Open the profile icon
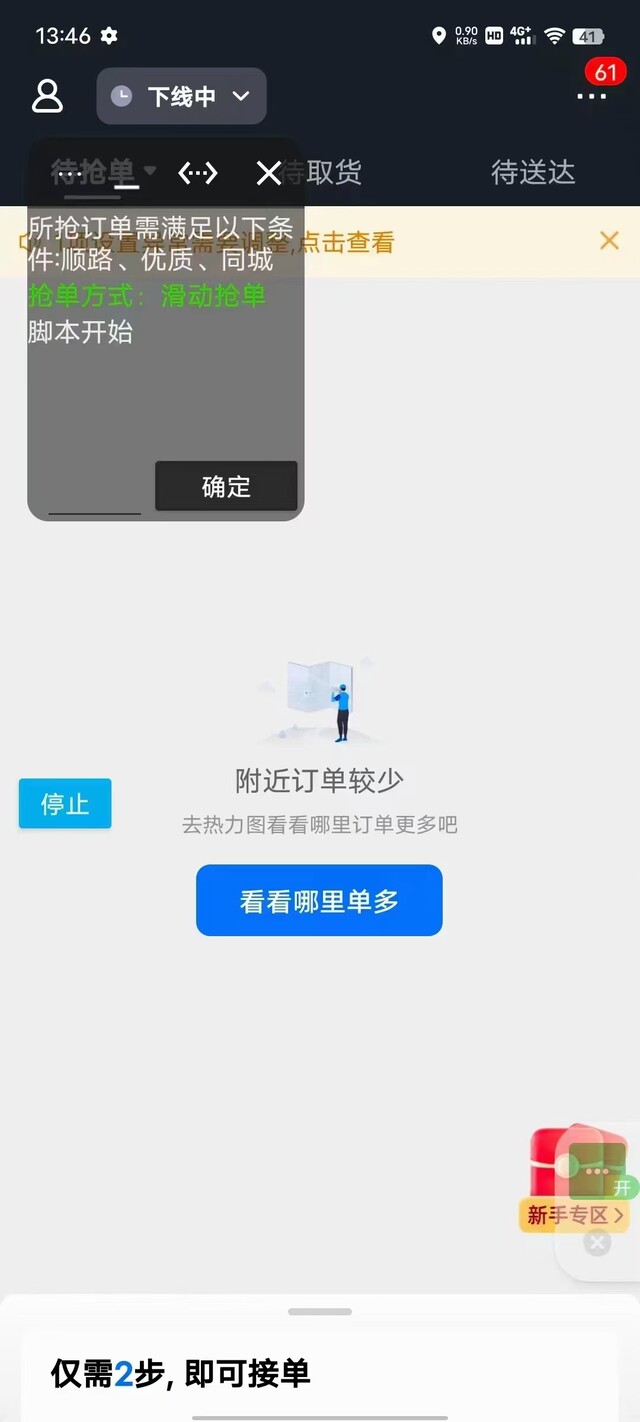Screen dimensions: 640x1422 point(47,96)
